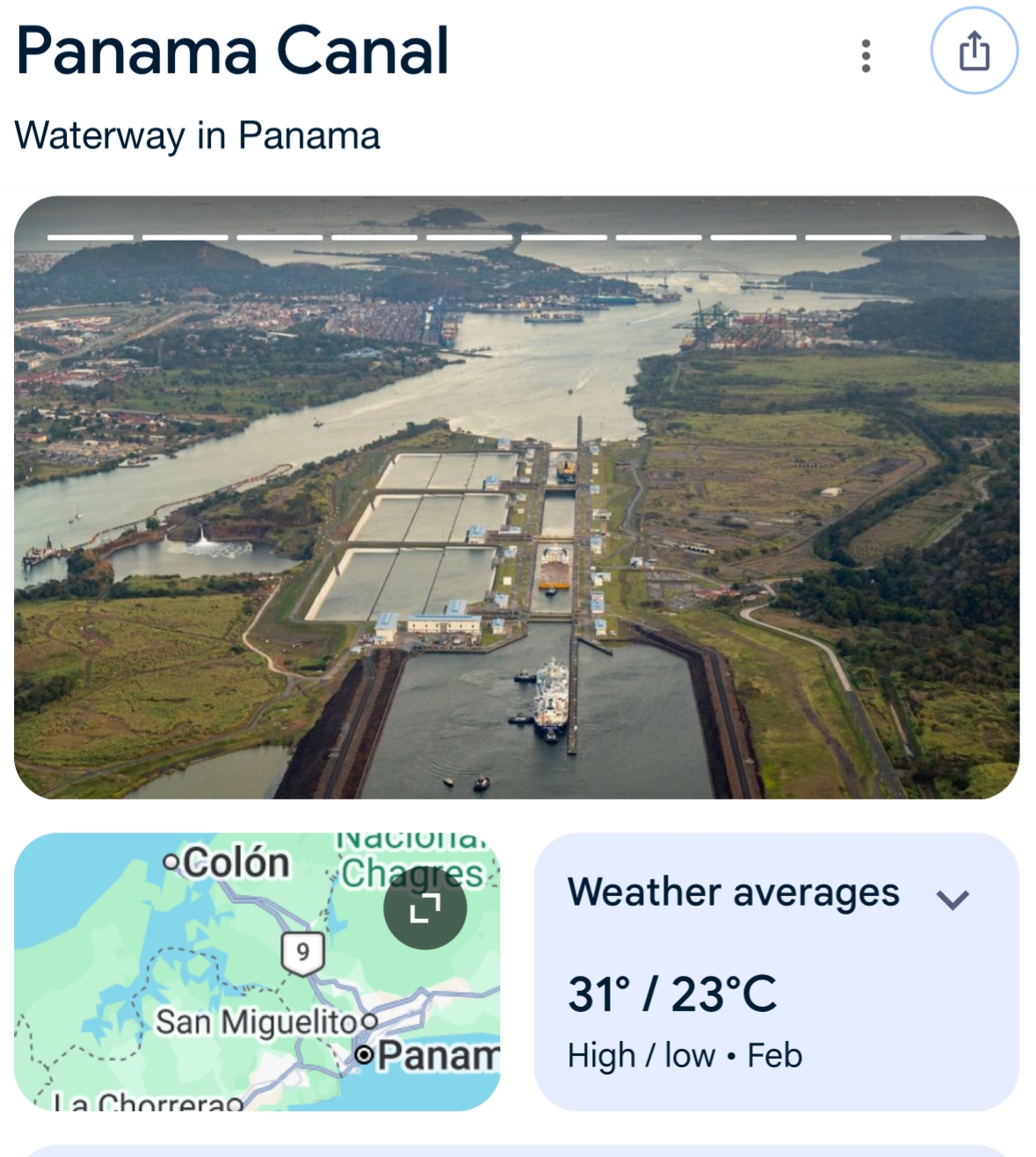Open the Panama Canal aerial photo

(x=517, y=497)
